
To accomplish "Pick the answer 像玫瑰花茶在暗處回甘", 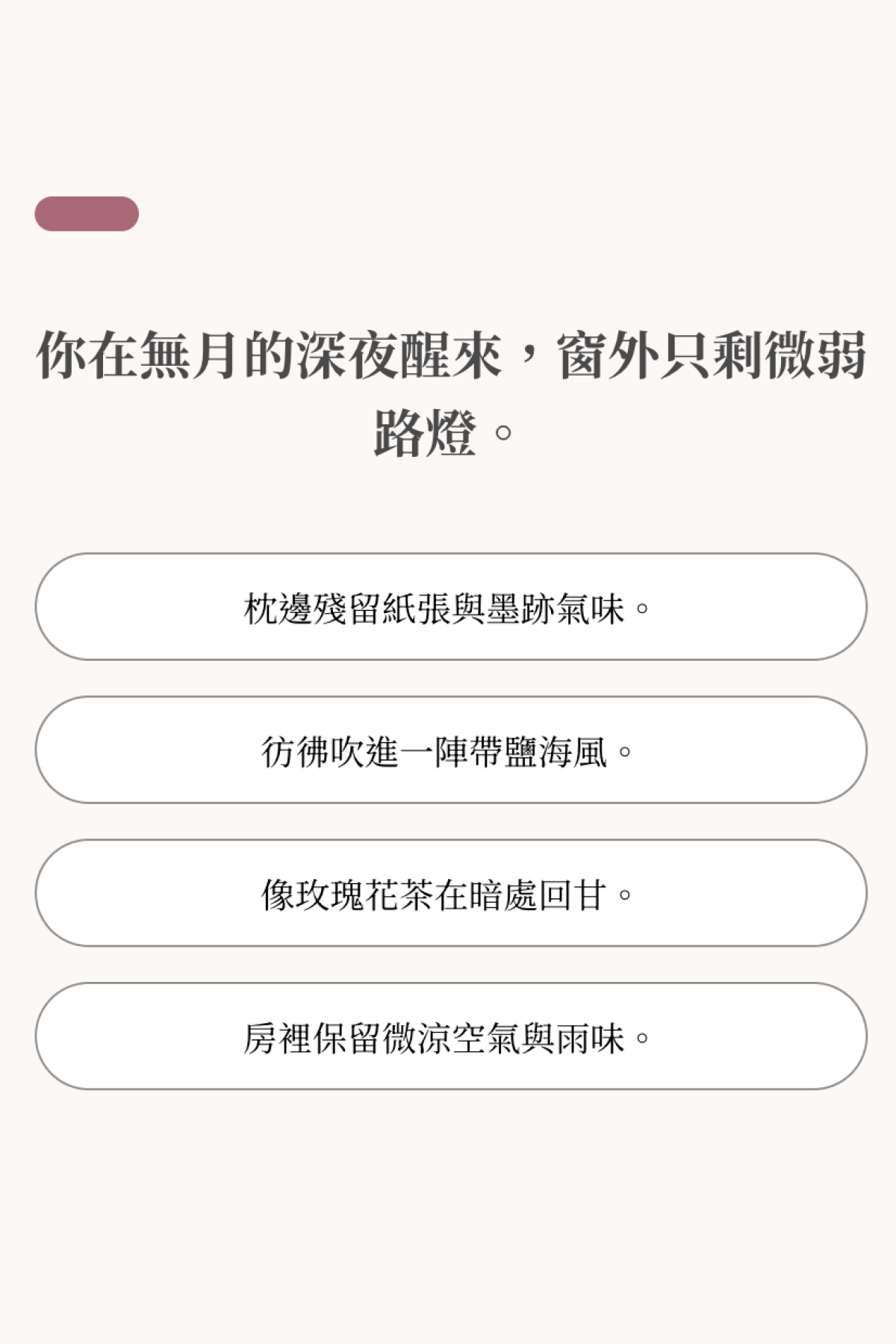I will pos(450,893).
